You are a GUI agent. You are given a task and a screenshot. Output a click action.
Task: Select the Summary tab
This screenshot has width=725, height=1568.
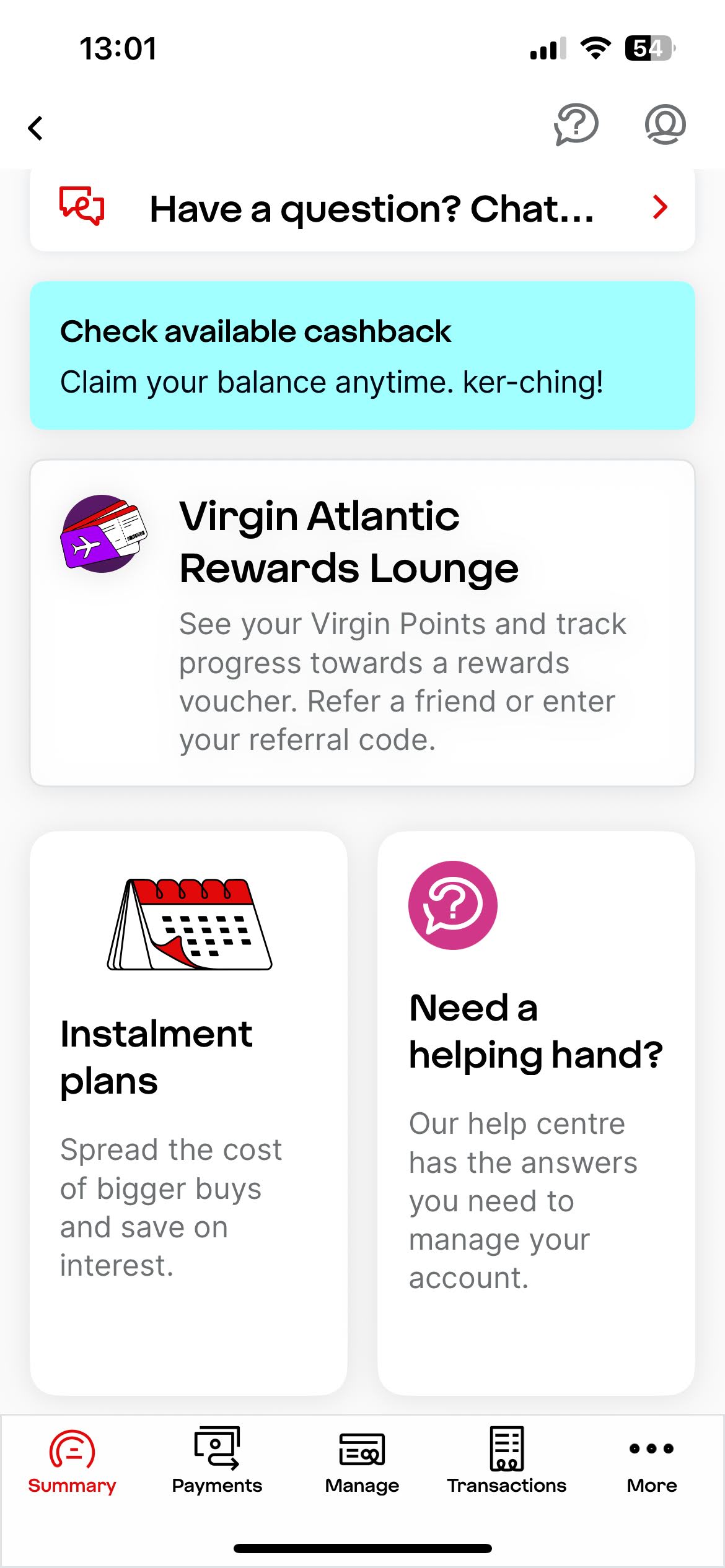72,1460
